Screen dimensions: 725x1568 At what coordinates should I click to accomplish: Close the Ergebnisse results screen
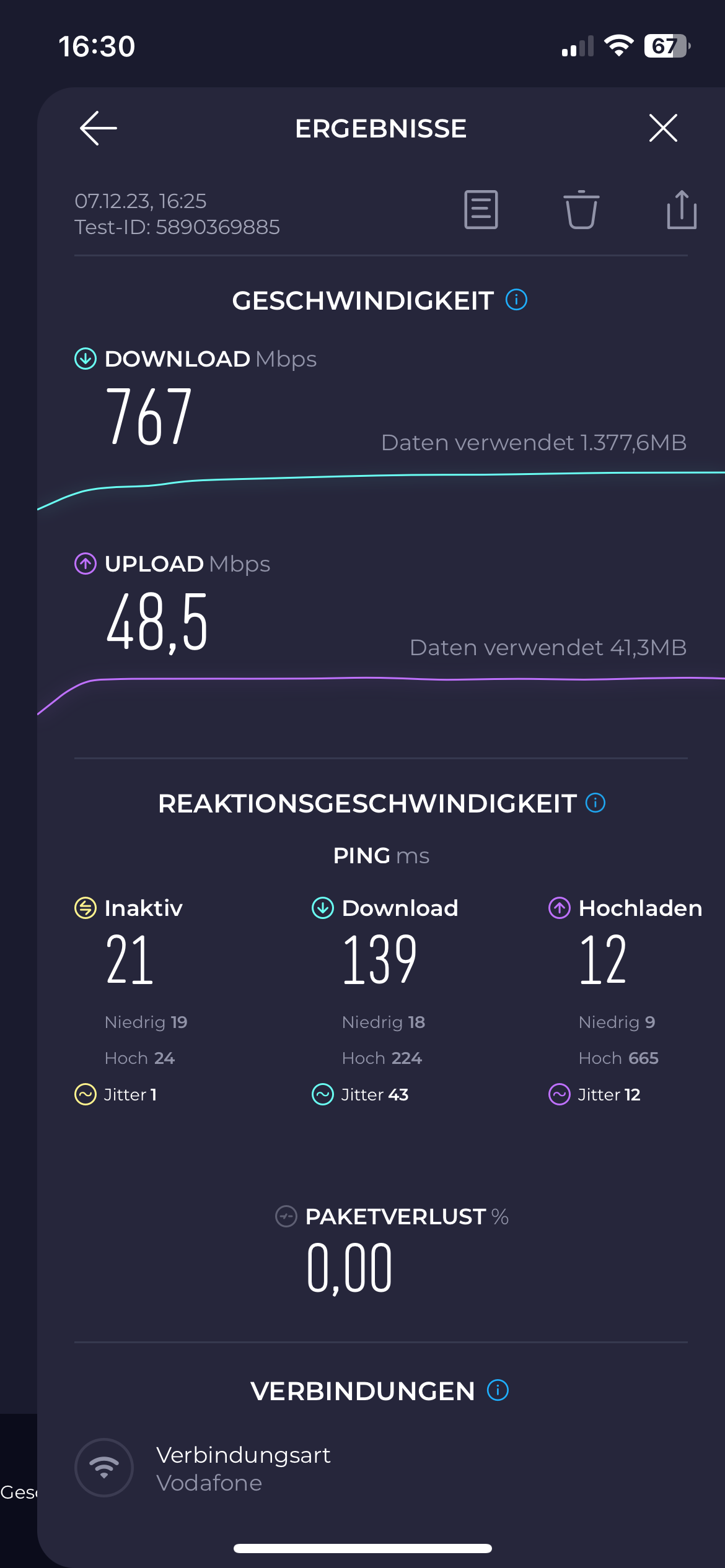[663, 128]
